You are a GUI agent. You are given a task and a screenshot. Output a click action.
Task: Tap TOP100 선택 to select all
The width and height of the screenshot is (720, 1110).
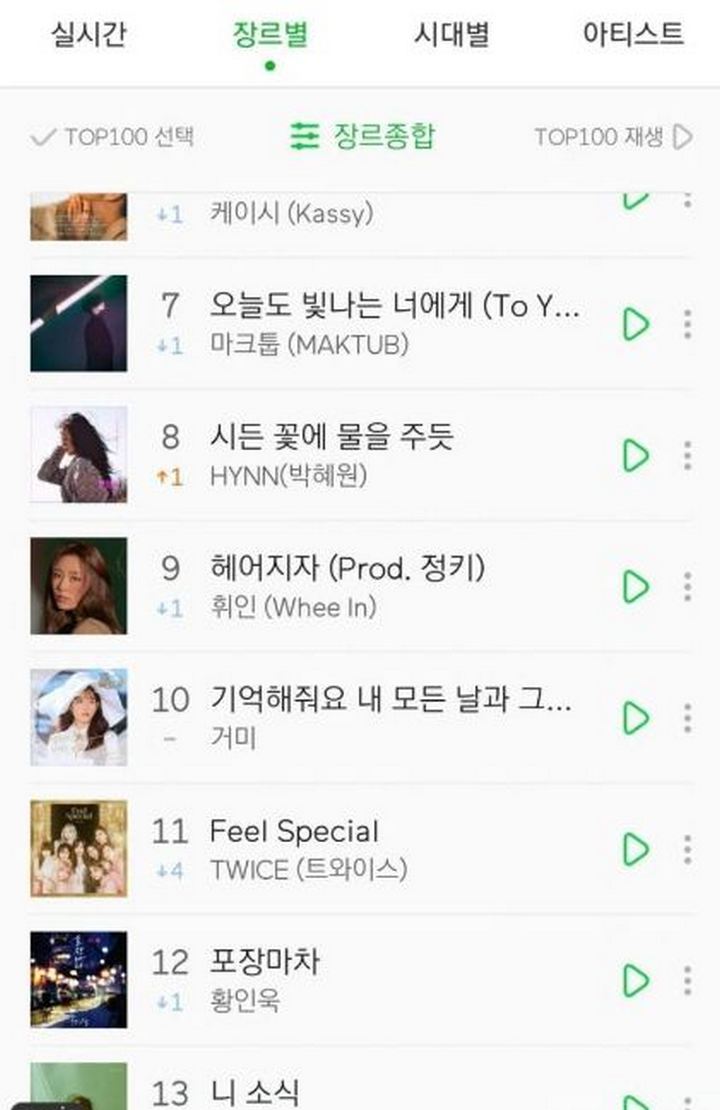[113, 137]
